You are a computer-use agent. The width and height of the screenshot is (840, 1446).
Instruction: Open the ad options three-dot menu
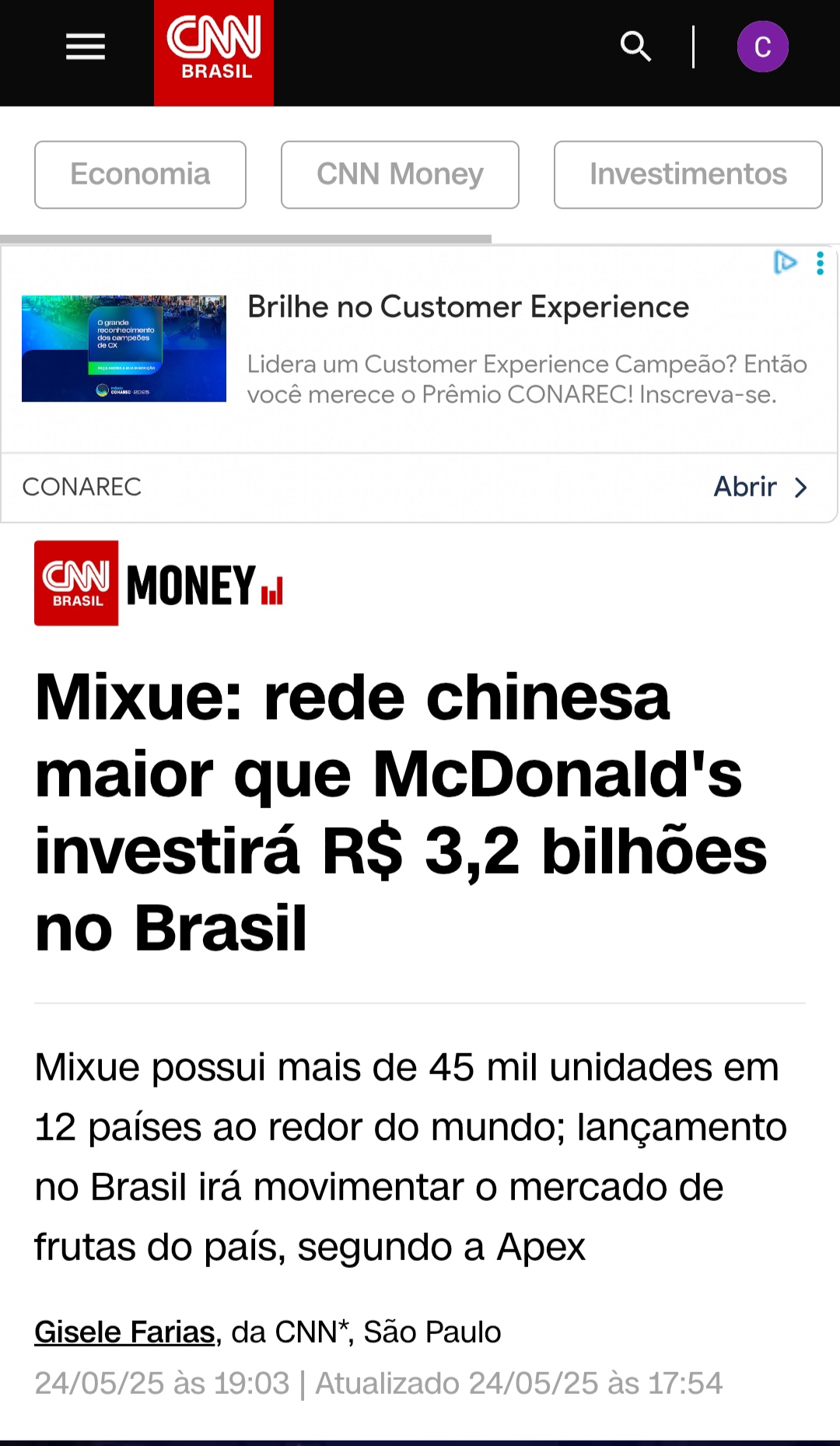pos(820,264)
